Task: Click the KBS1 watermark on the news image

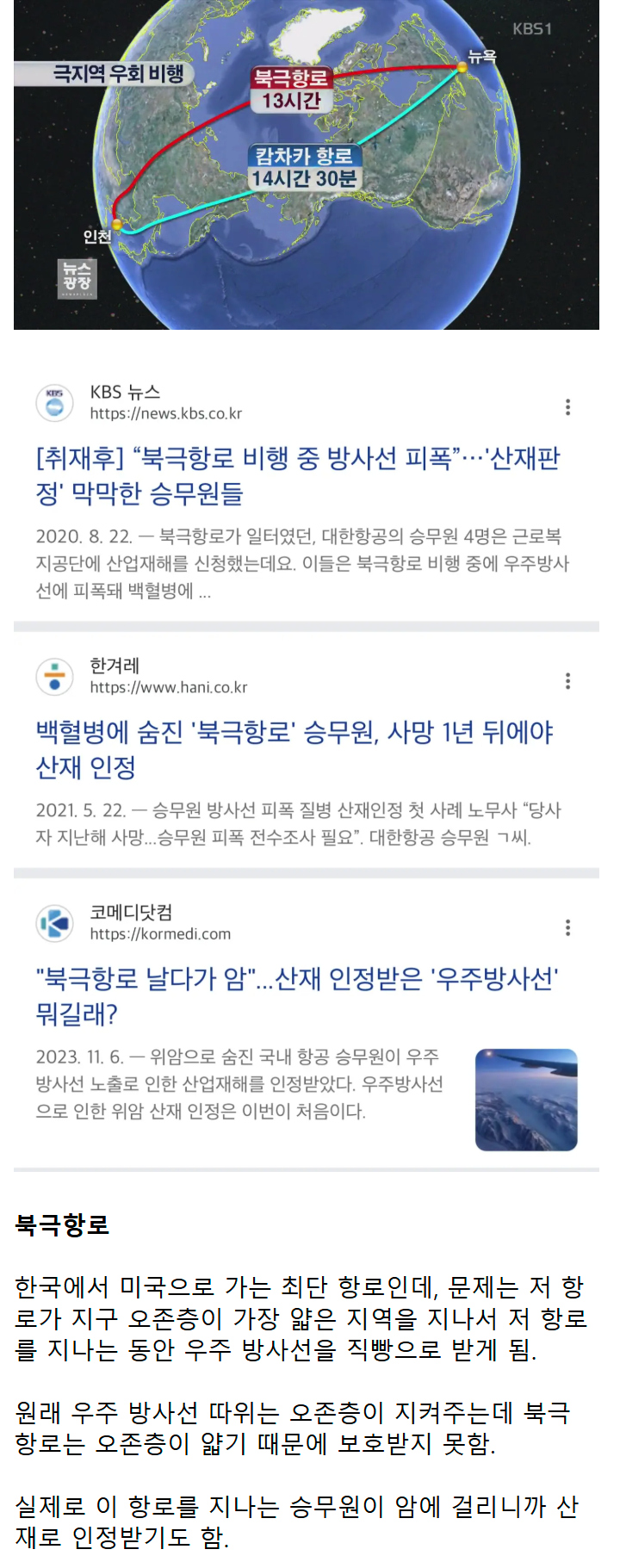Action: point(534,29)
